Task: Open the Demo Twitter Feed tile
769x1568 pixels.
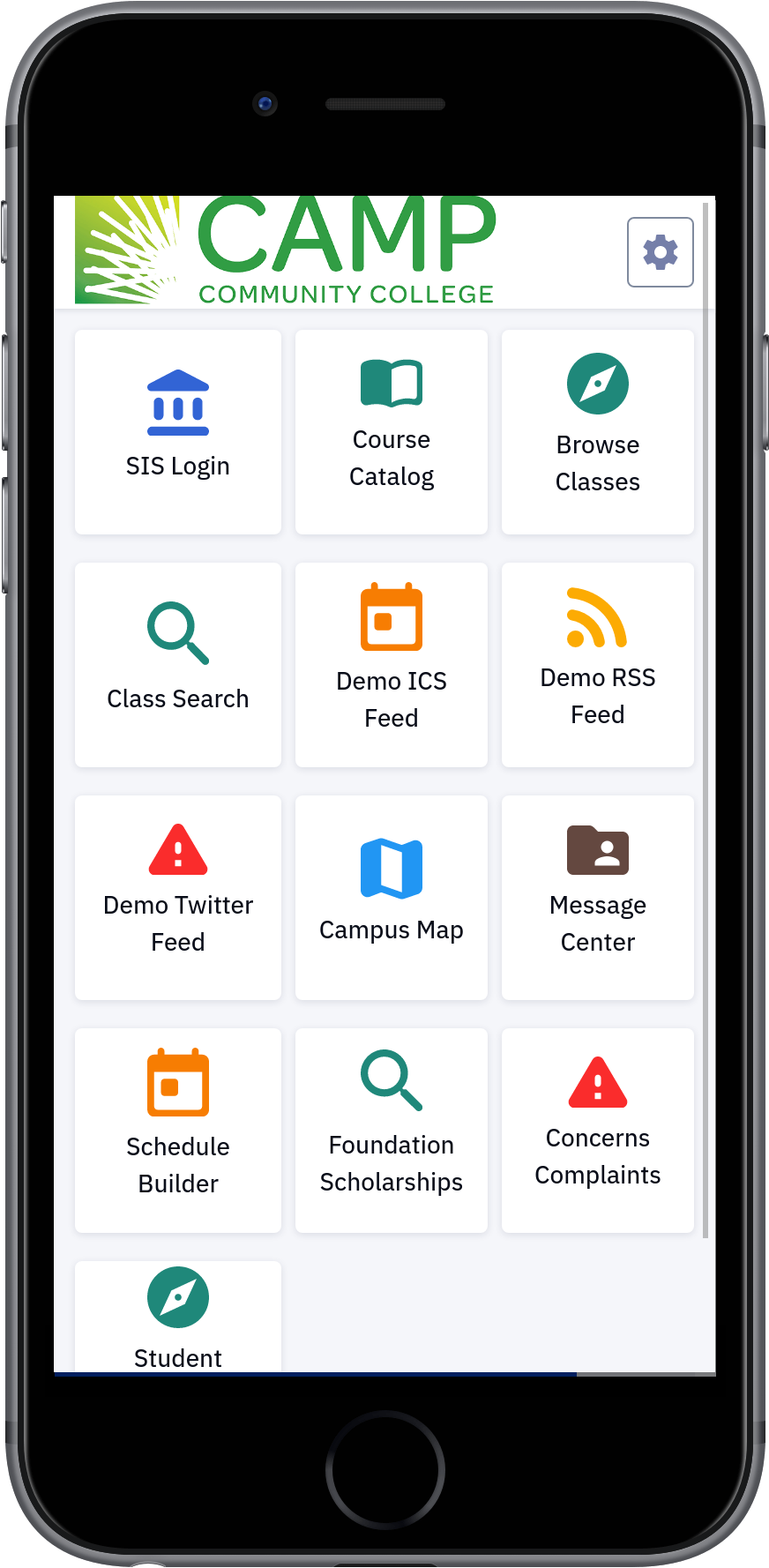Action: (x=178, y=898)
